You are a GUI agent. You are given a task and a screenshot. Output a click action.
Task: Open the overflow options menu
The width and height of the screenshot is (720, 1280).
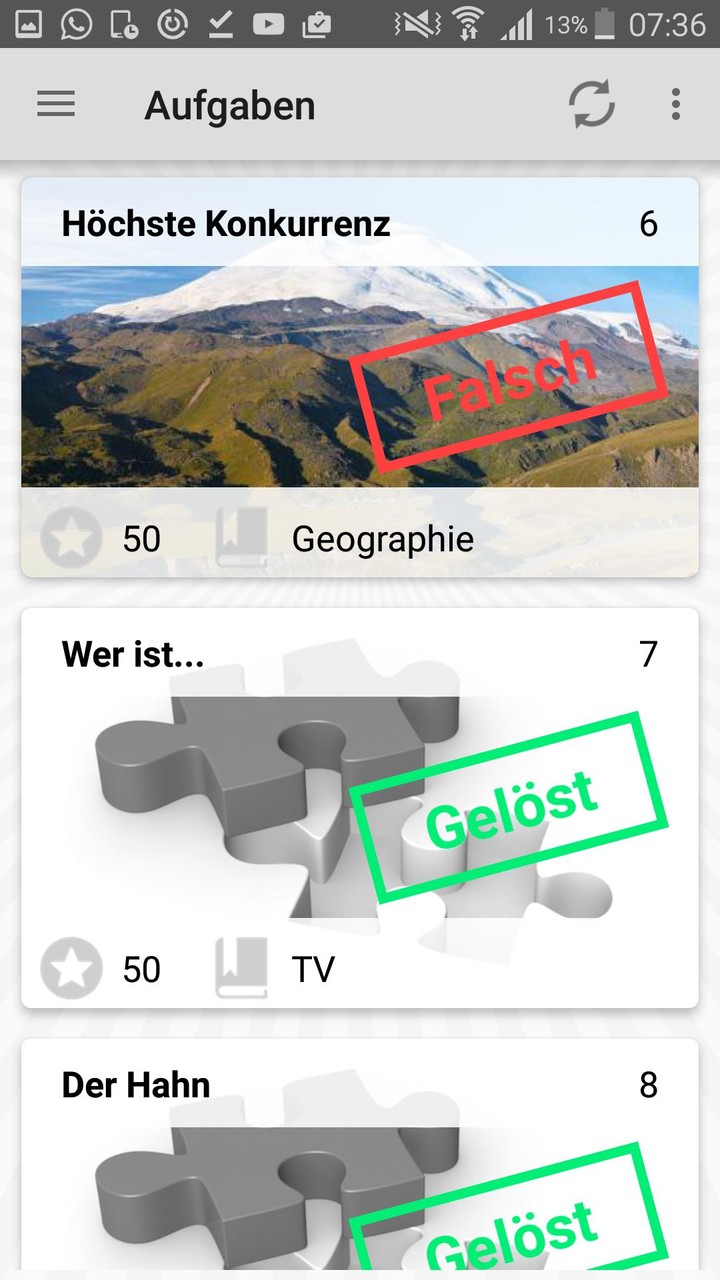[x=676, y=104]
